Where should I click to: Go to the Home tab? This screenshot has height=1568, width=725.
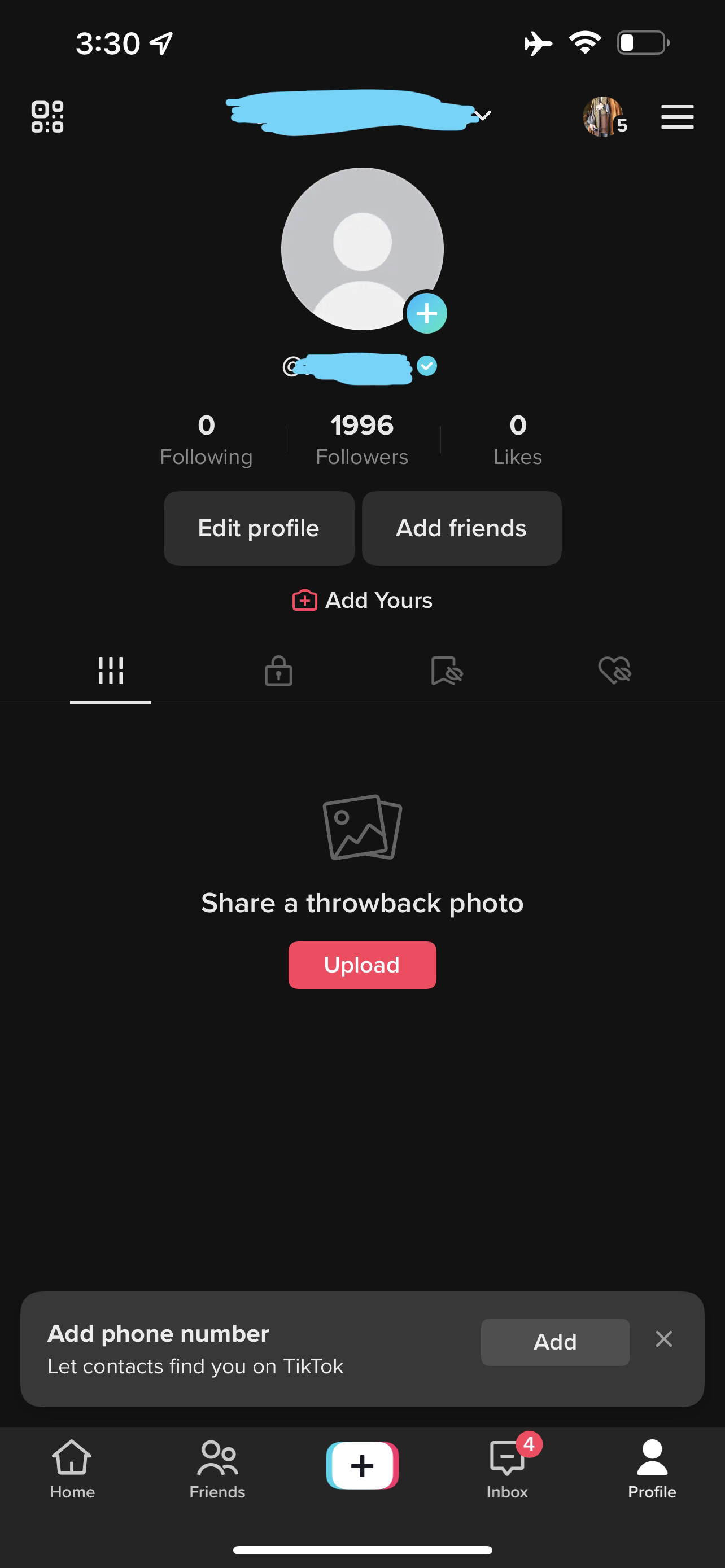pyautogui.click(x=72, y=1469)
